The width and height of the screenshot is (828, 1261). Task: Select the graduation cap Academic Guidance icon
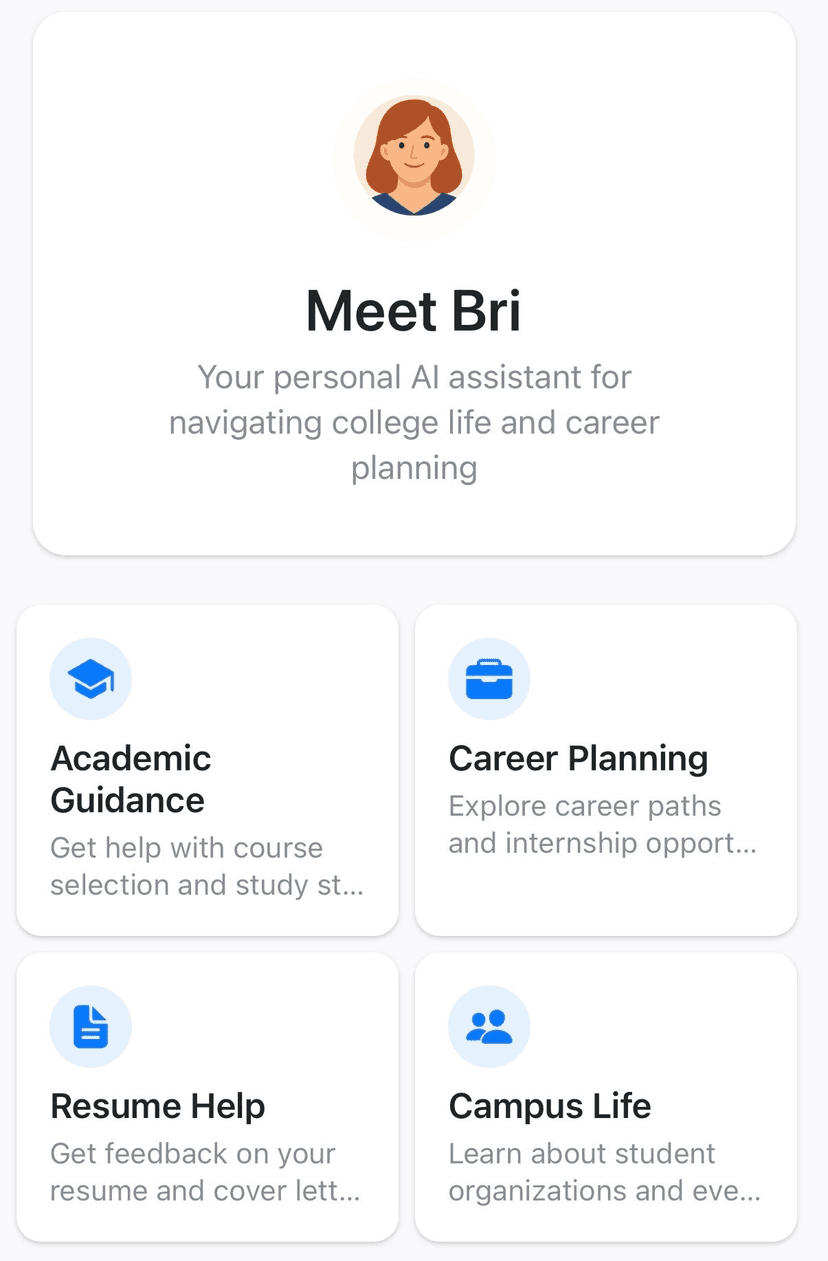click(x=90, y=678)
